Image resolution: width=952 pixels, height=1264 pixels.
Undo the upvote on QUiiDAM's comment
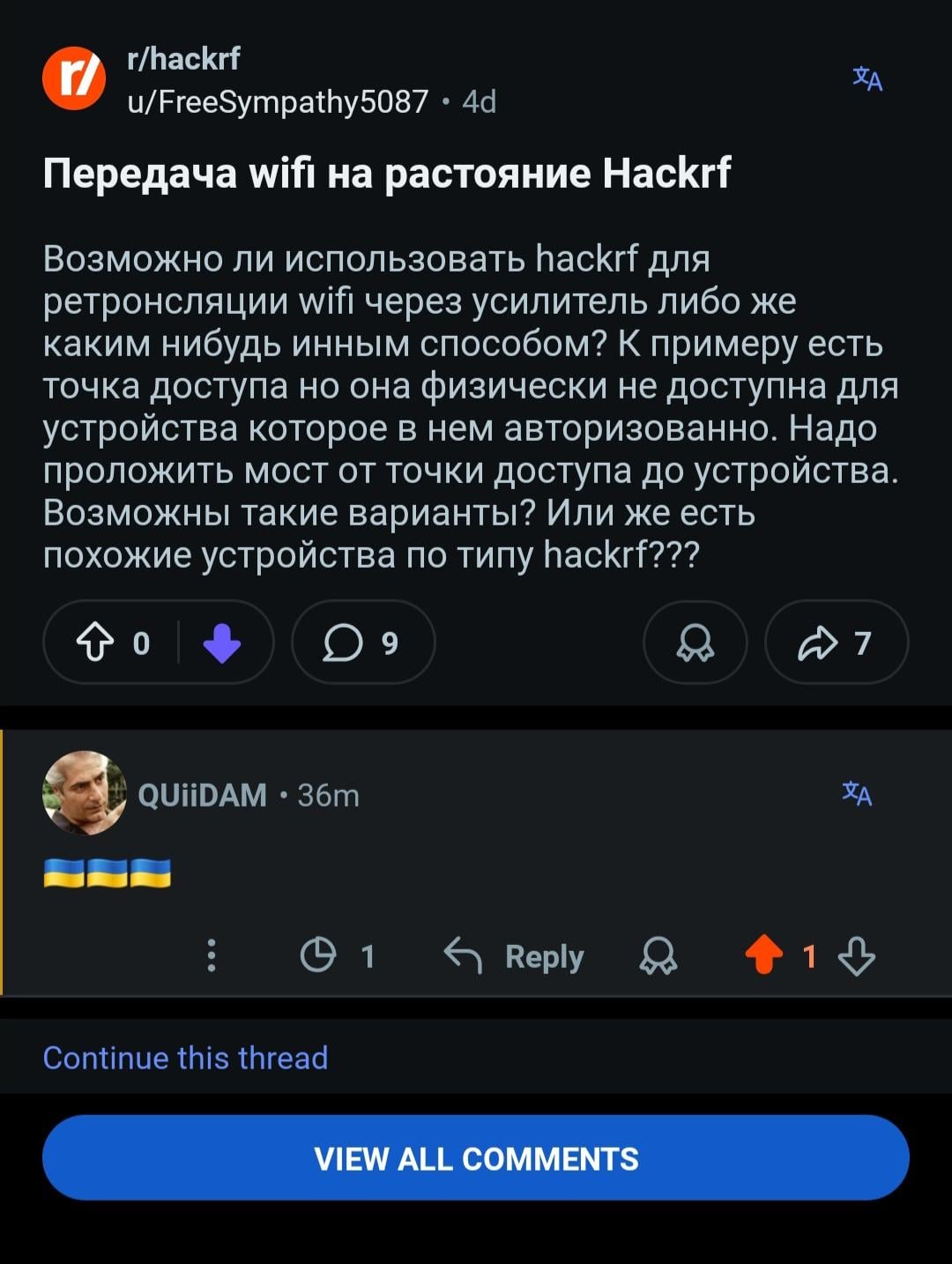(764, 955)
